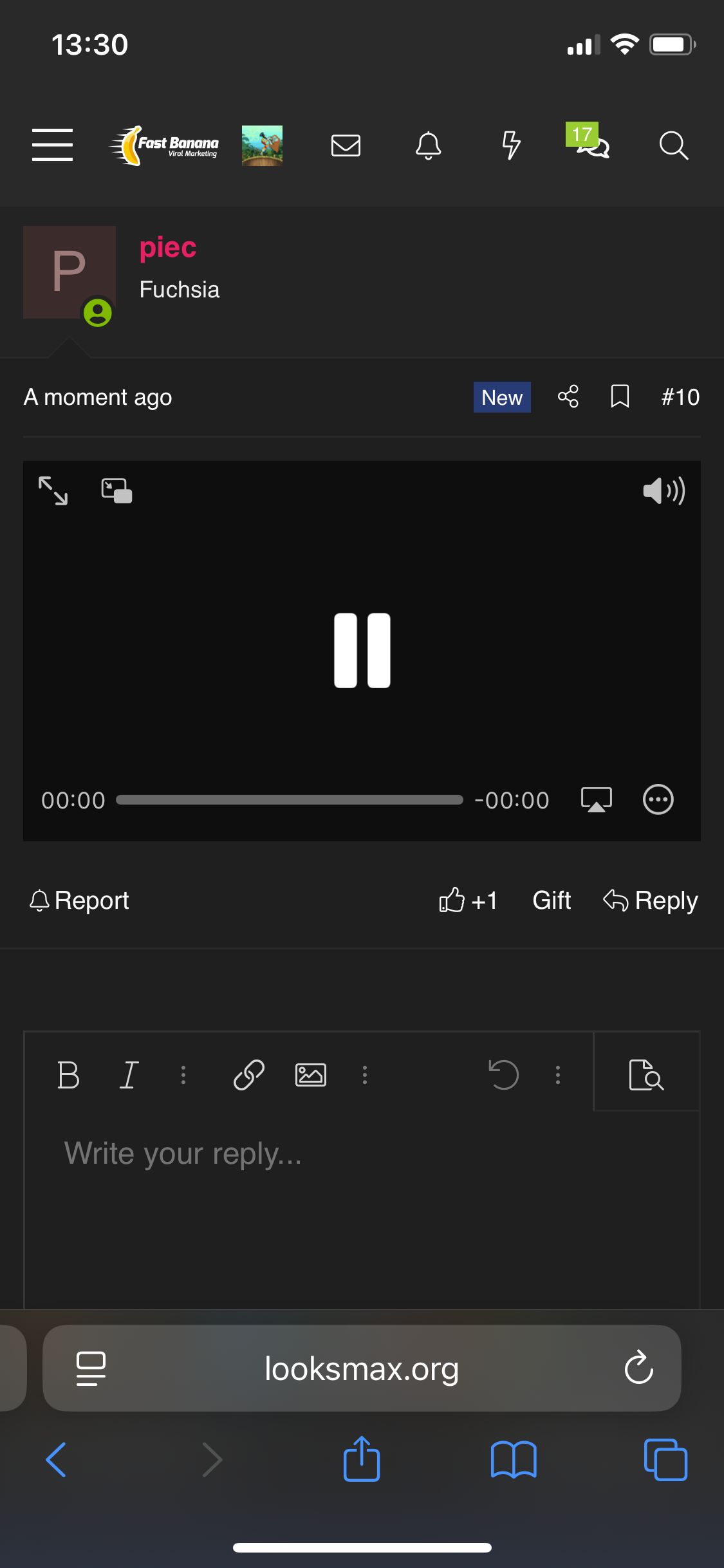724x1568 pixels.
Task: Give a +1 like to the post
Action: pos(468,900)
